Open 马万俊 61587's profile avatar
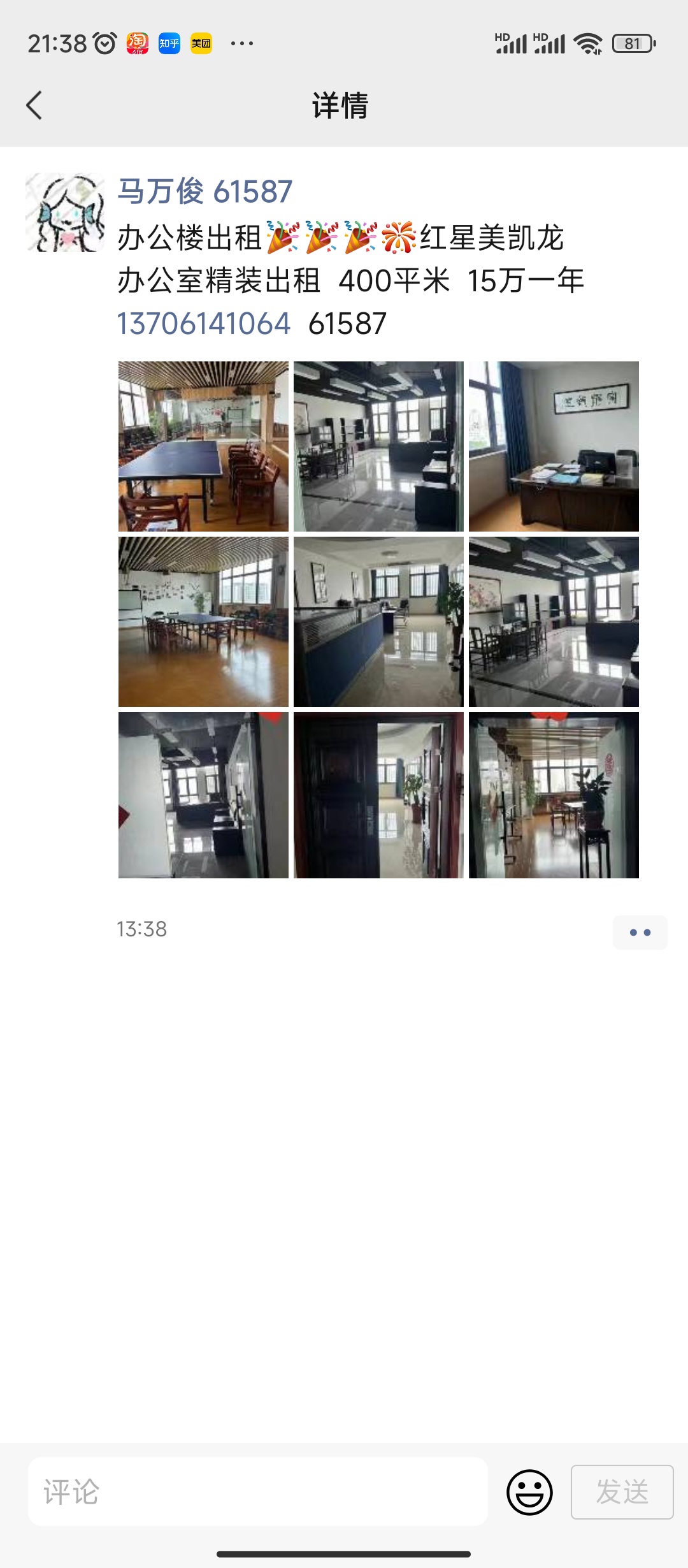Viewport: 688px width, 1568px height. pyautogui.click(x=65, y=212)
